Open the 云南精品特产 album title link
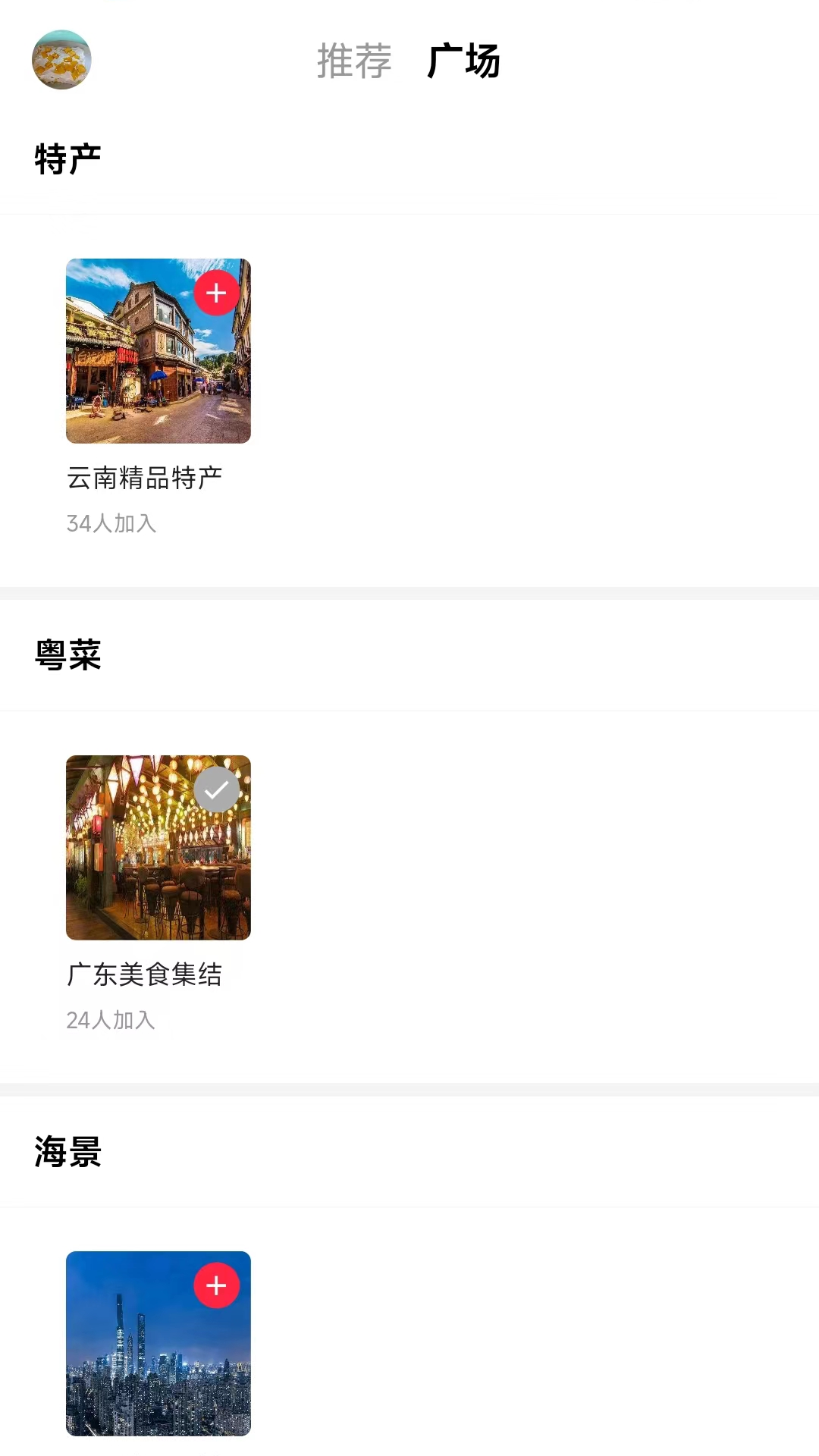Screen dimensions: 819x1456 click(145, 478)
